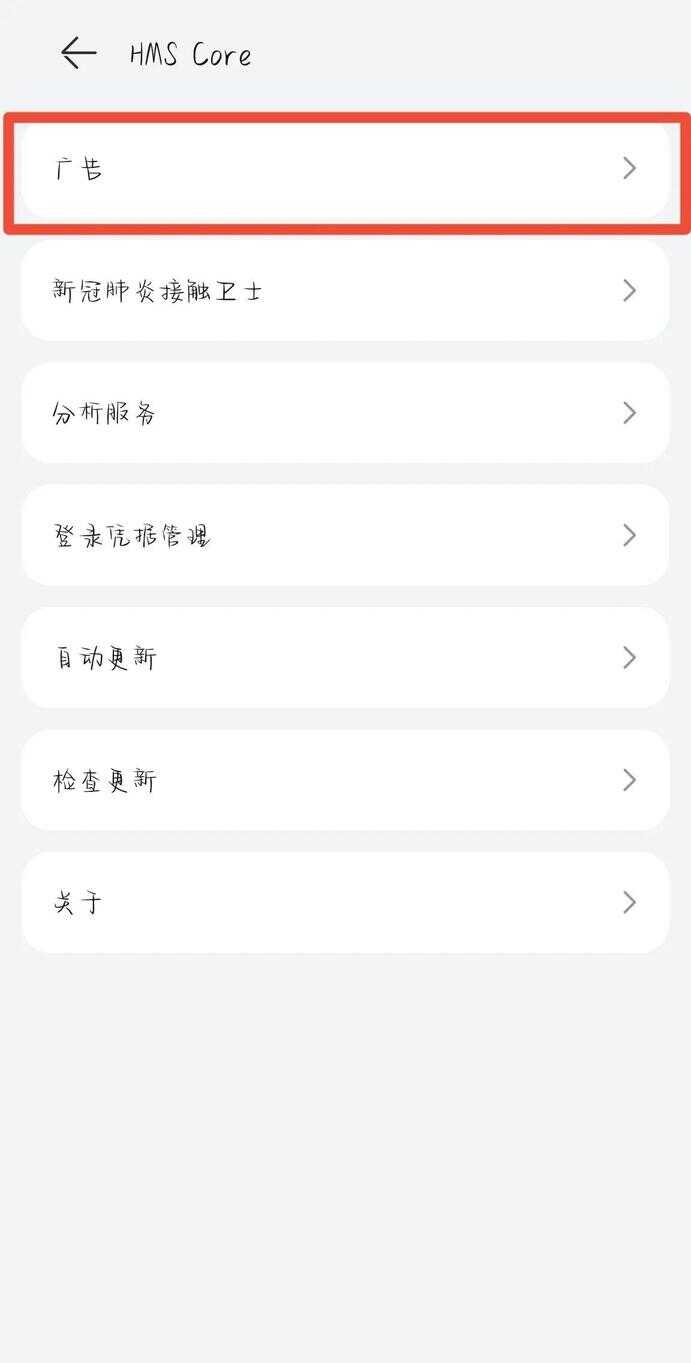Open 登录凭据管理
This screenshot has width=691, height=1363.
345,536
